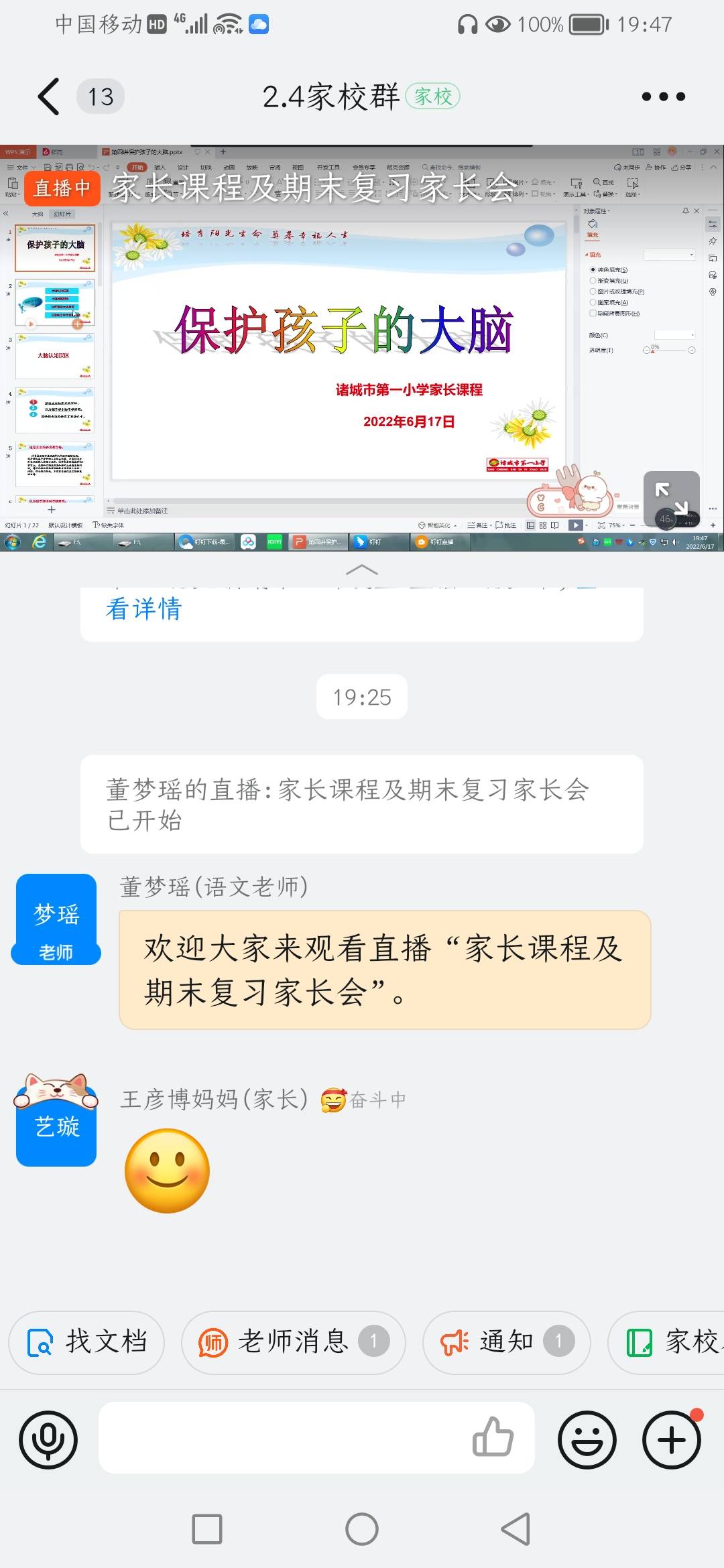Click the 批注 annotation icon in the status bar
Image resolution: width=724 pixels, height=1568 pixels.
[x=505, y=525]
